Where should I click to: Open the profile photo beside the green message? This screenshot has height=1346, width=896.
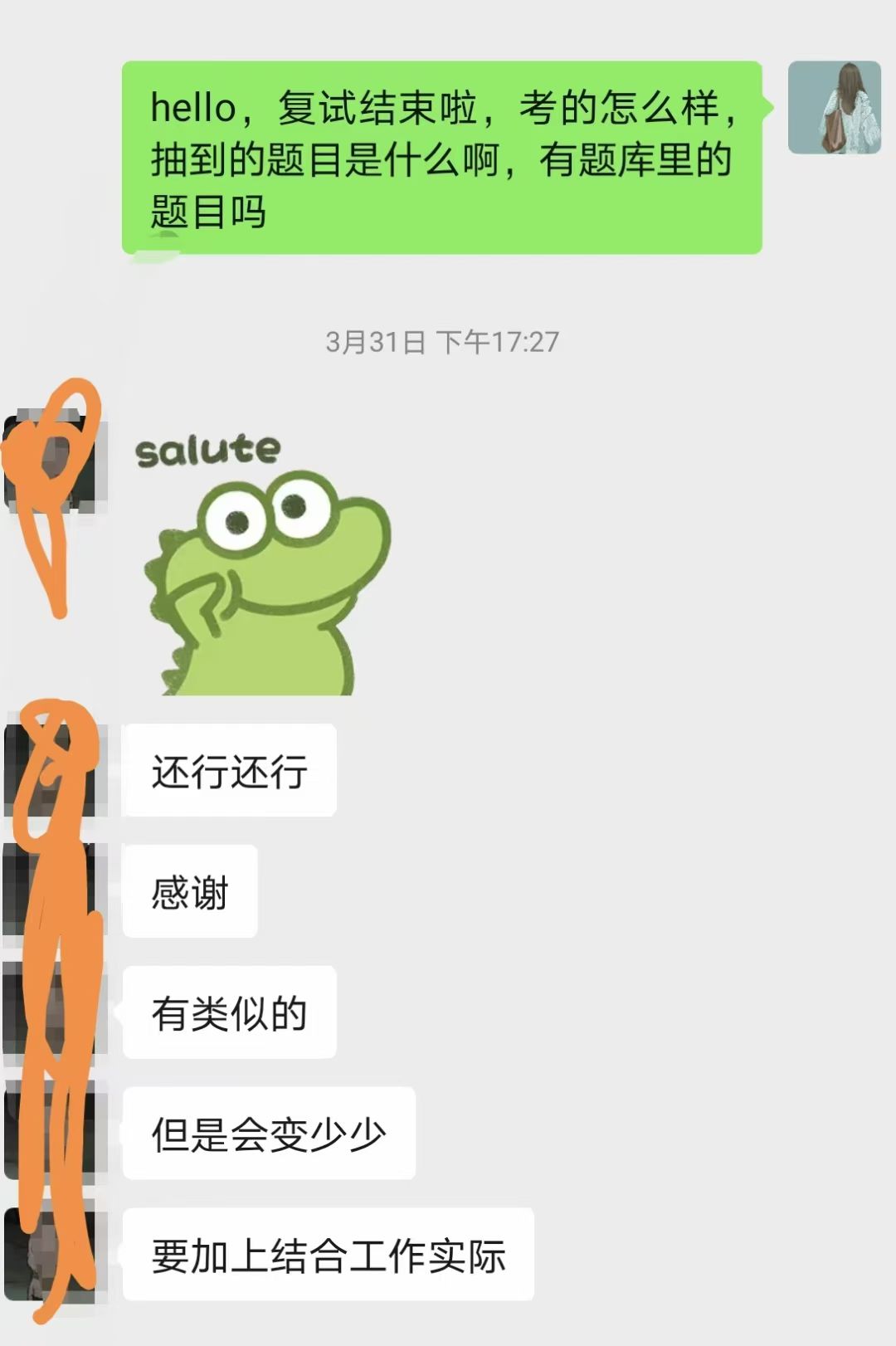point(834,108)
